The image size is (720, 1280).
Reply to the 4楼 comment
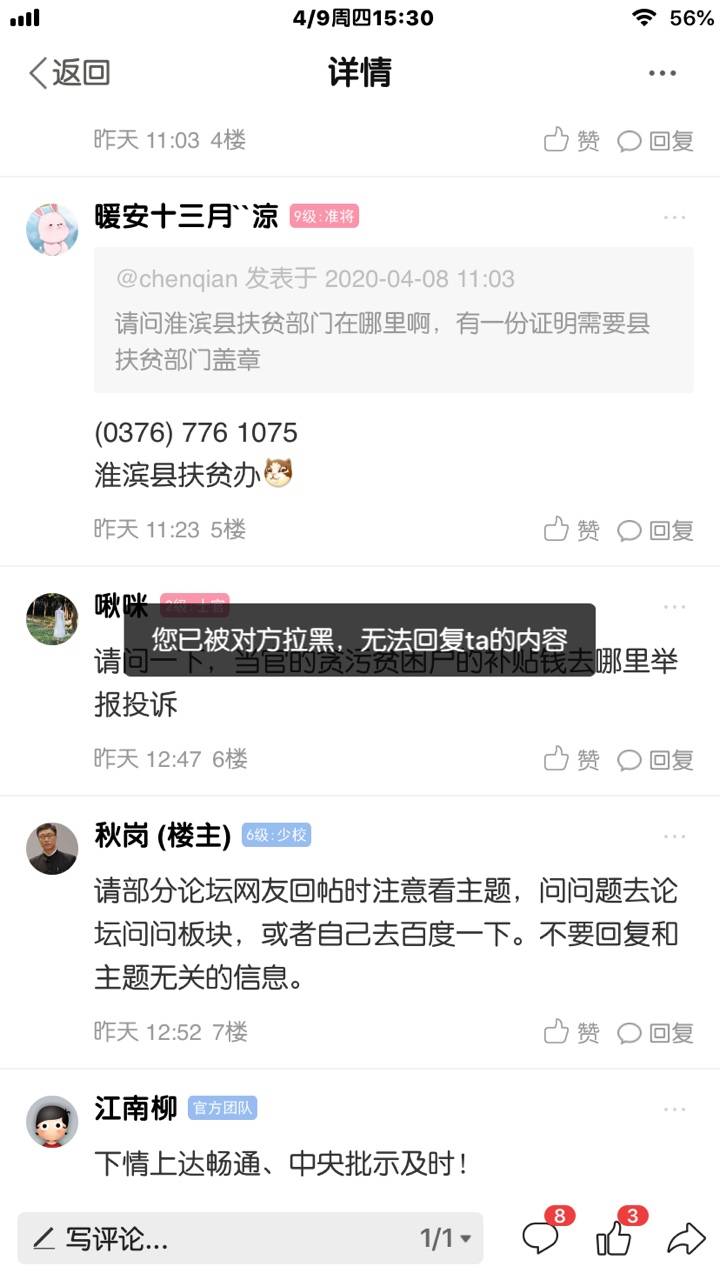pos(656,141)
